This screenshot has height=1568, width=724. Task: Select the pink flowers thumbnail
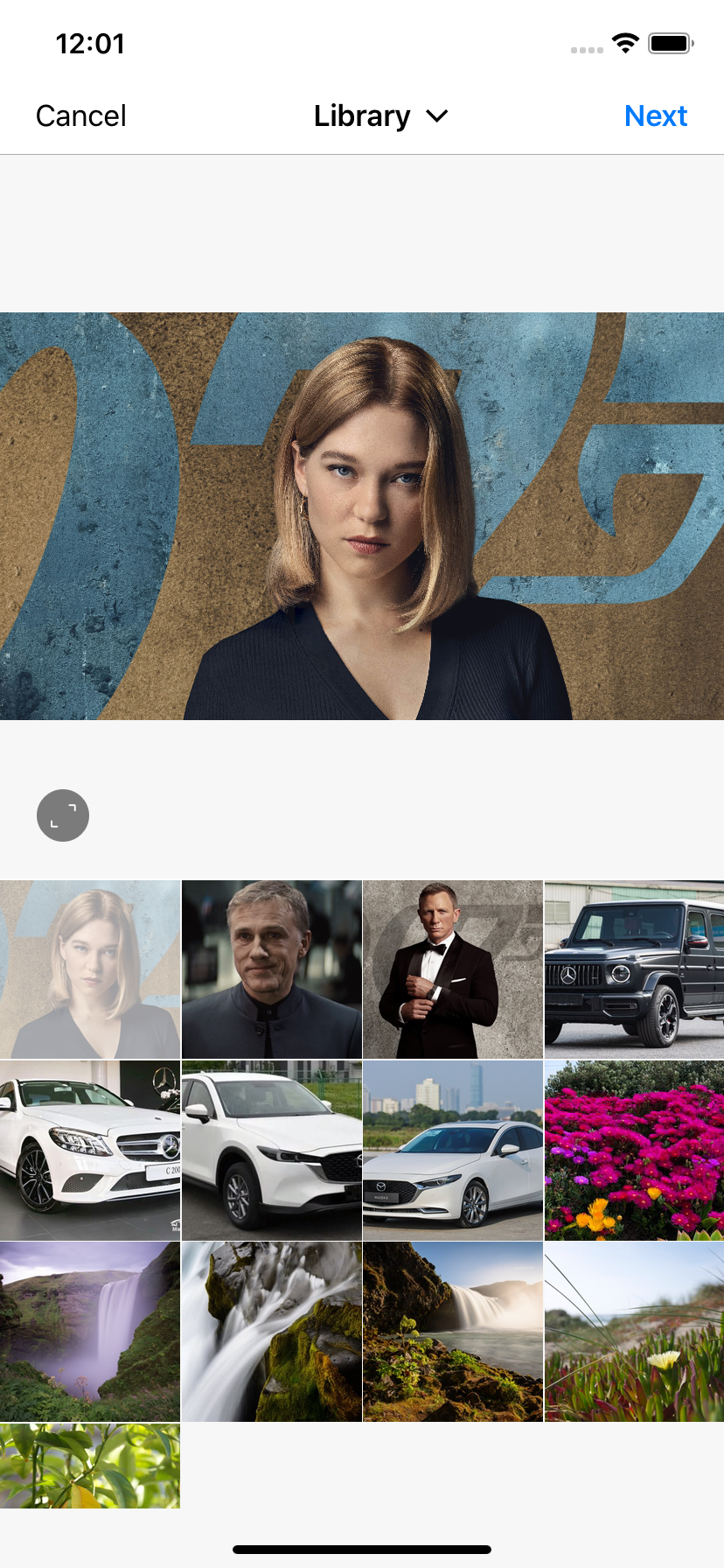pyautogui.click(x=633, y=1150)
